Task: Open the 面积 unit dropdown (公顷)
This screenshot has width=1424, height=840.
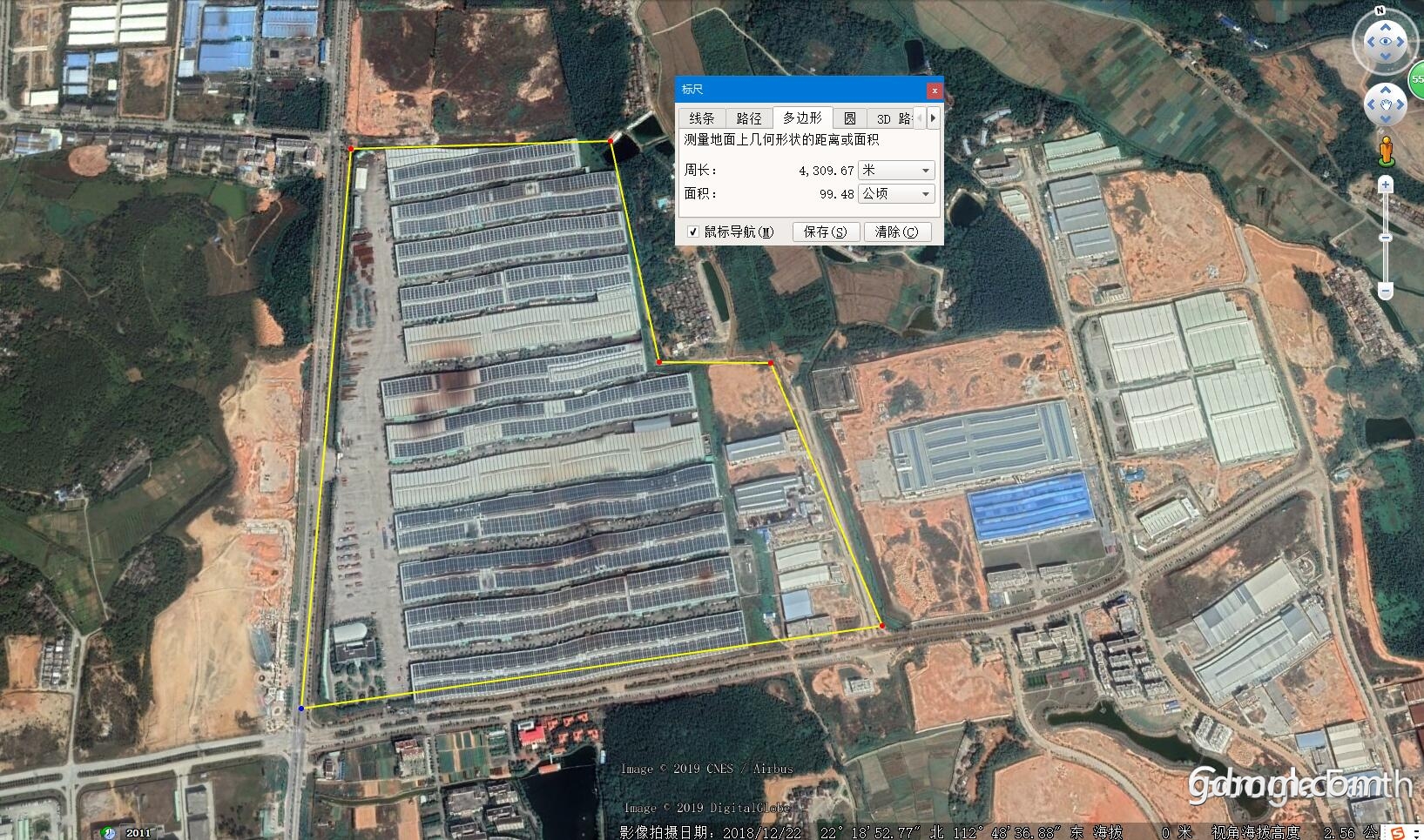Action: (x=896, y=194)
